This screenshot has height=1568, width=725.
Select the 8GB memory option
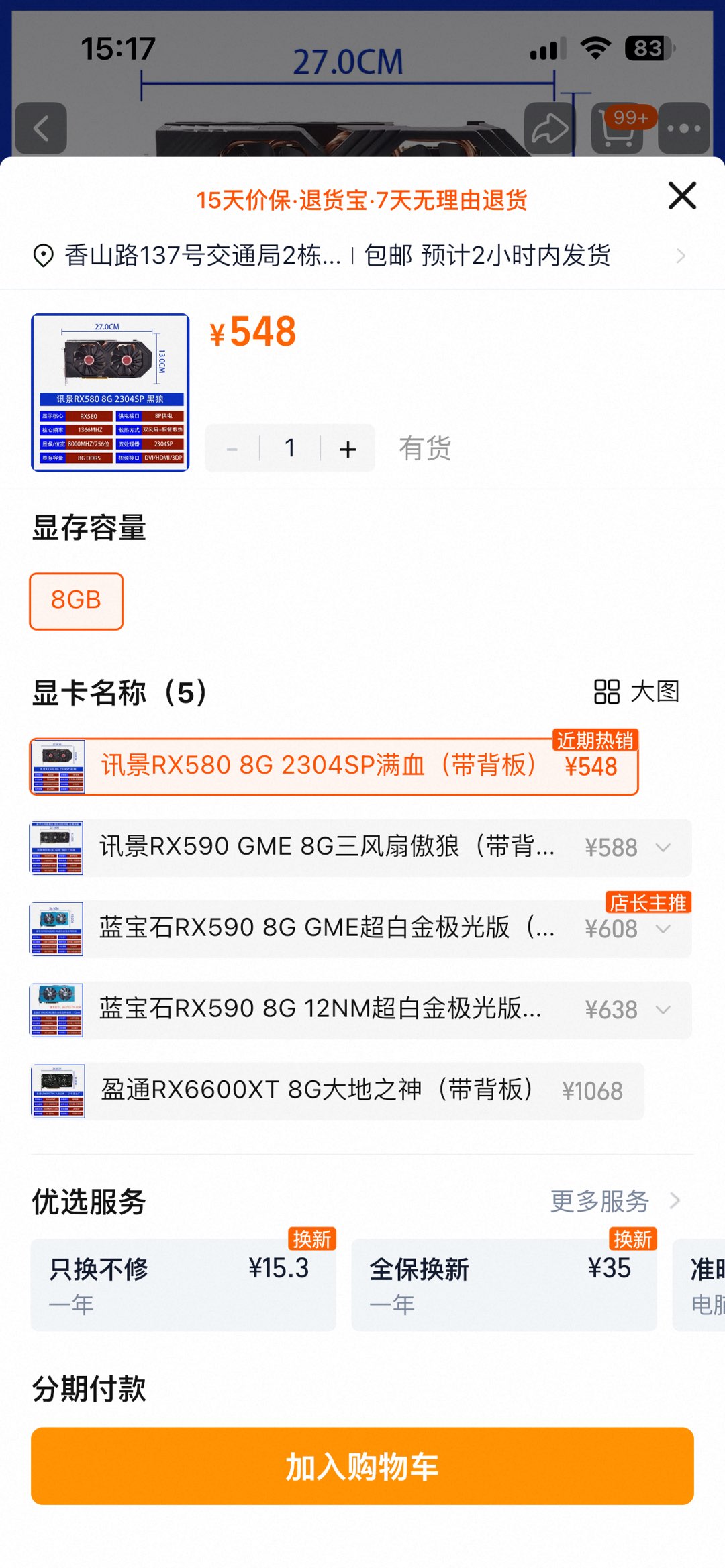click(x=77, y=600)
